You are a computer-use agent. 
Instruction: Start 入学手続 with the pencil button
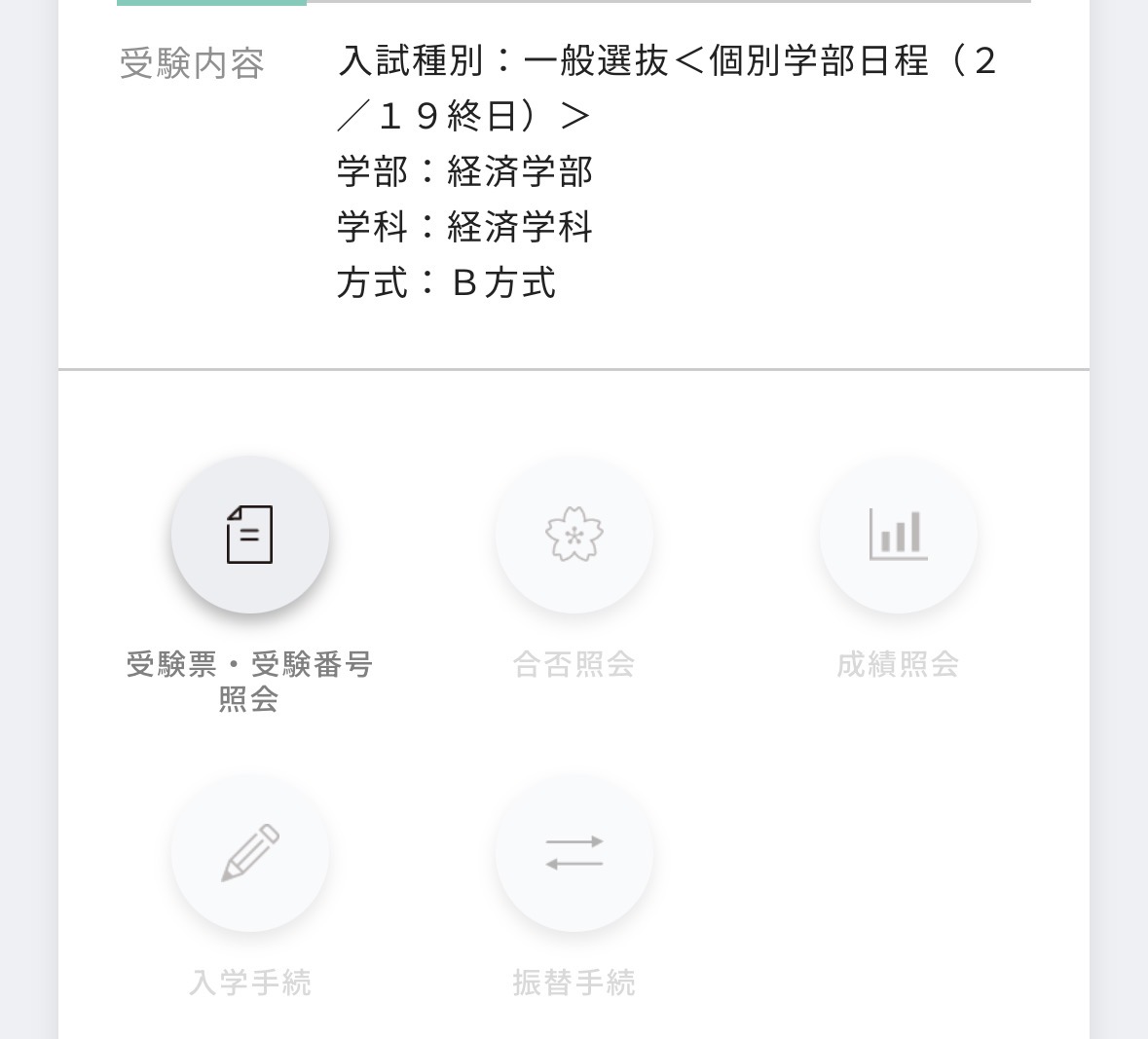click(249, 853)
